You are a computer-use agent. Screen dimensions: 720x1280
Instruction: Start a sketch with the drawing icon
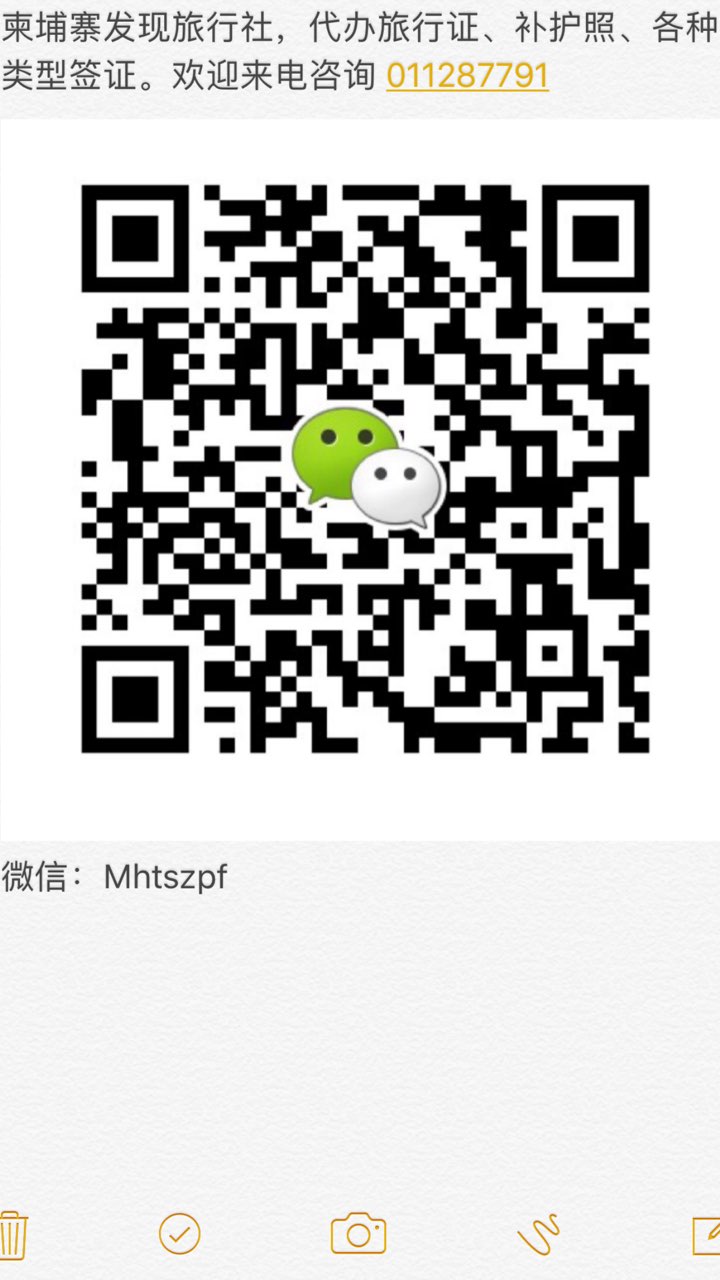point(538,1234)
